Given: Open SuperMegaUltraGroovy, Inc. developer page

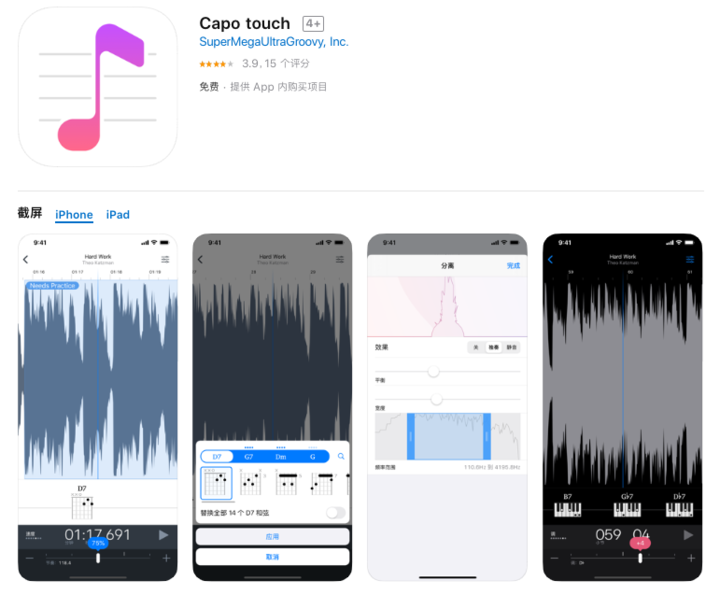Looking at the screenshot, I should tap(273, 42).
